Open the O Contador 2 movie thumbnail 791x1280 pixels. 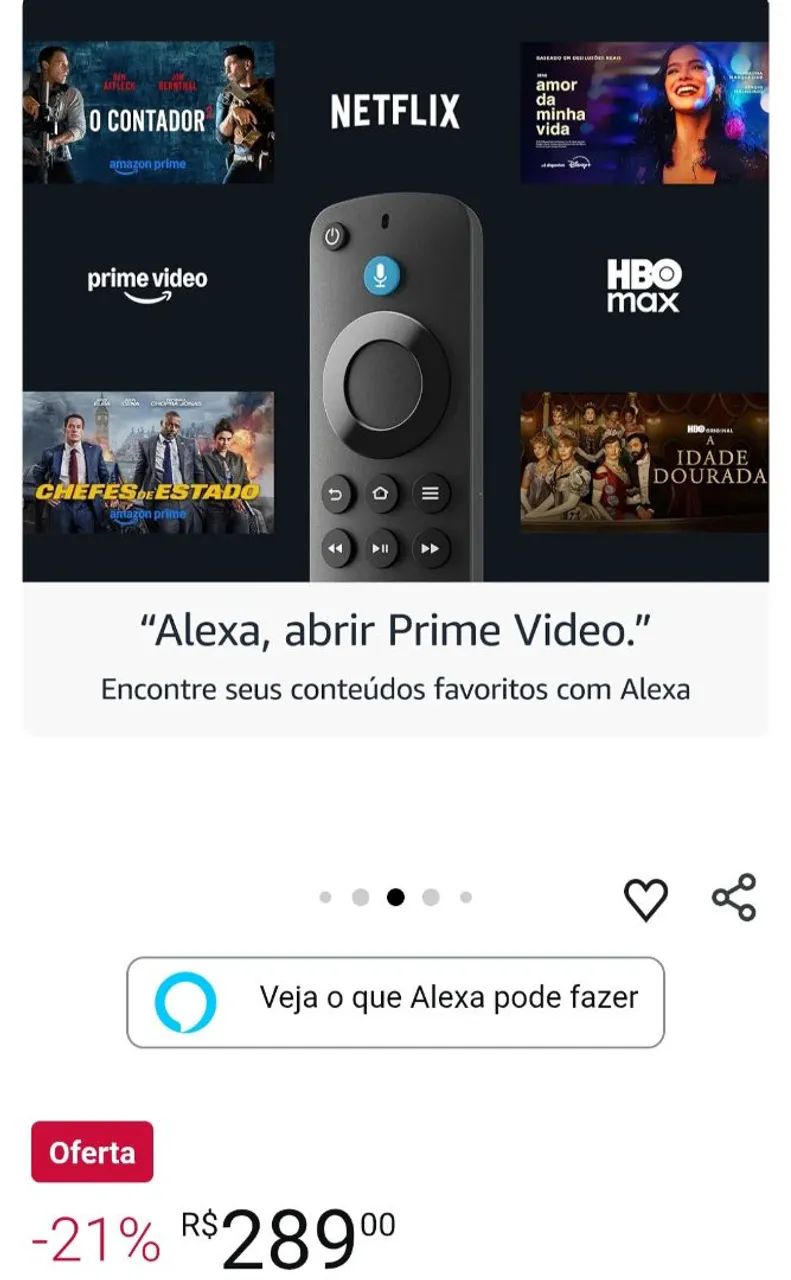[x=149, y=110]
